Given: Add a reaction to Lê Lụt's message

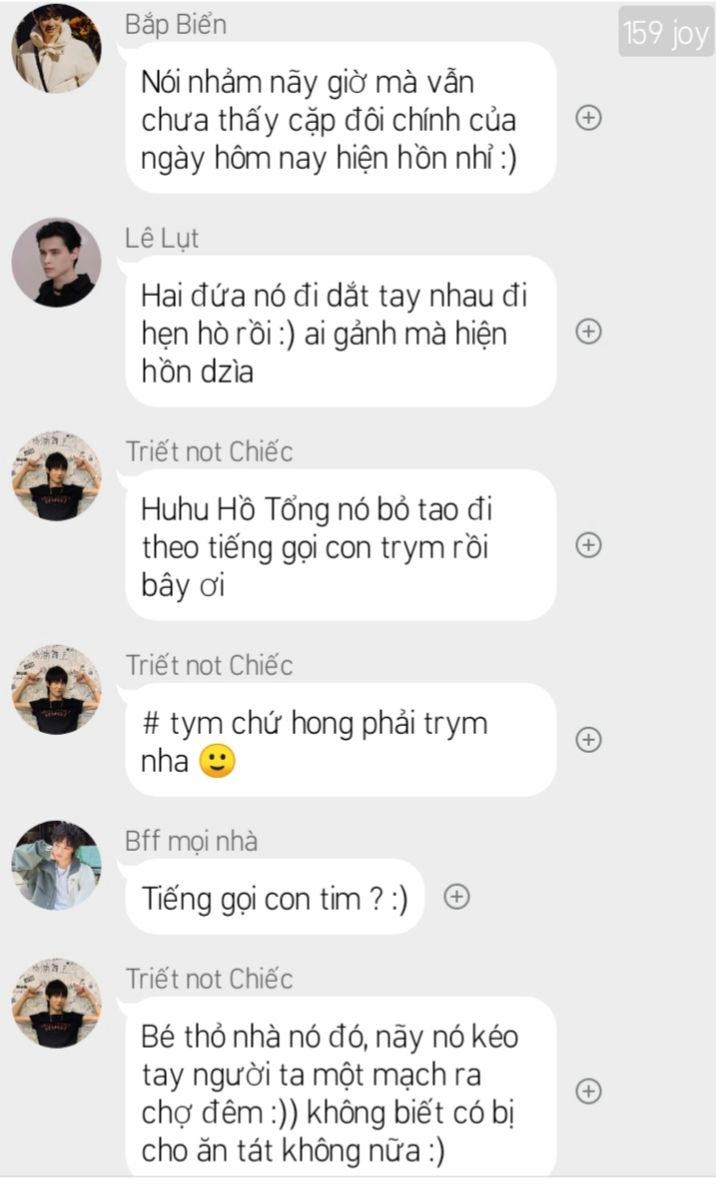Looking at the screenshot, I should (x=588, y=331).
